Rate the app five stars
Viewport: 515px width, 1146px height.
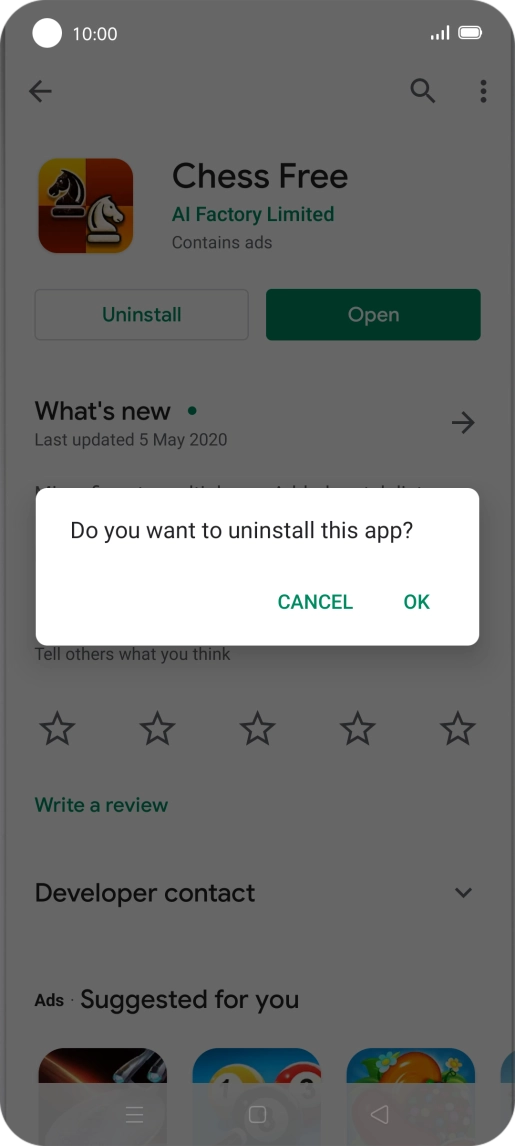(x=458, y=729)
